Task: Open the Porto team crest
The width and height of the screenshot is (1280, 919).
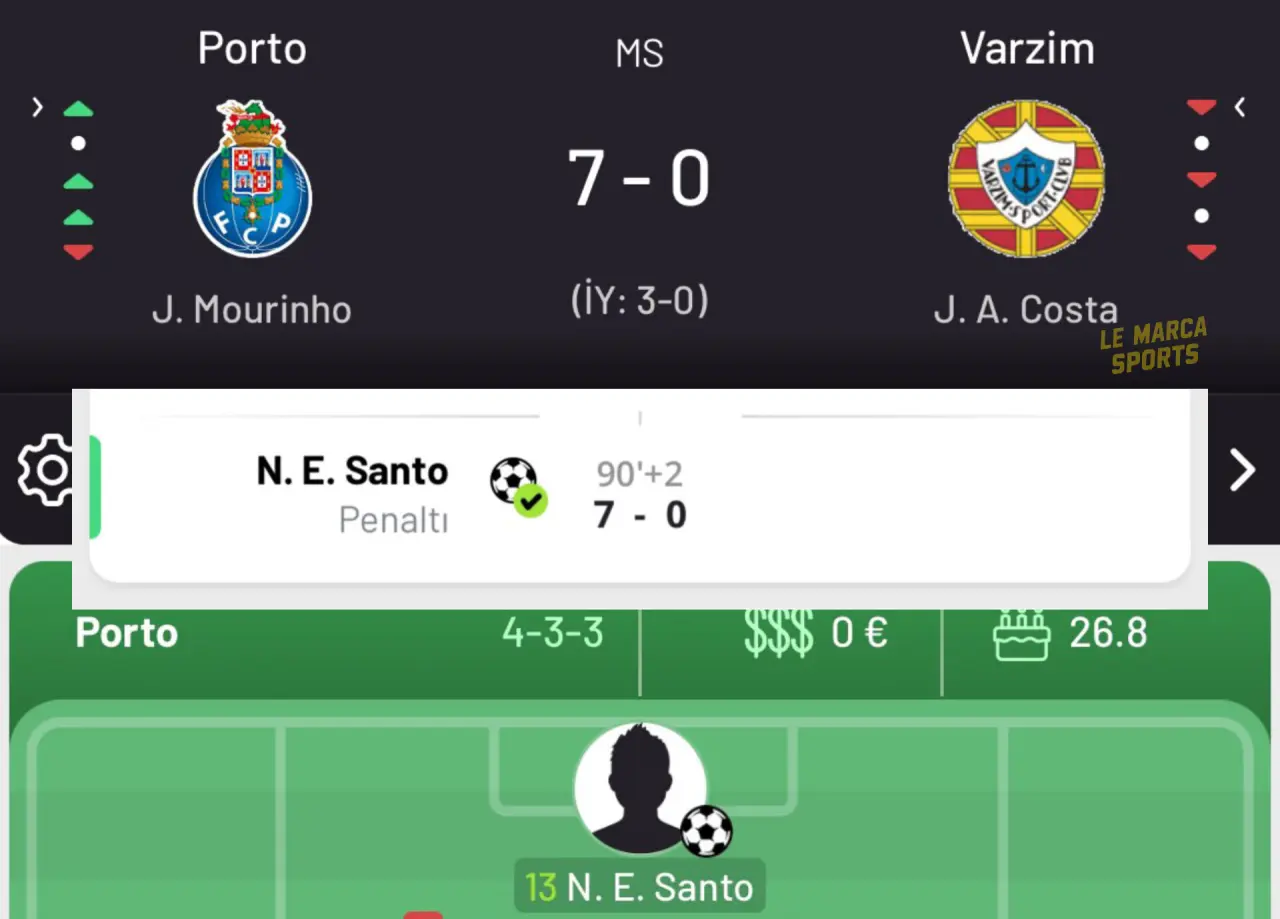Action: tap(252, 180)
